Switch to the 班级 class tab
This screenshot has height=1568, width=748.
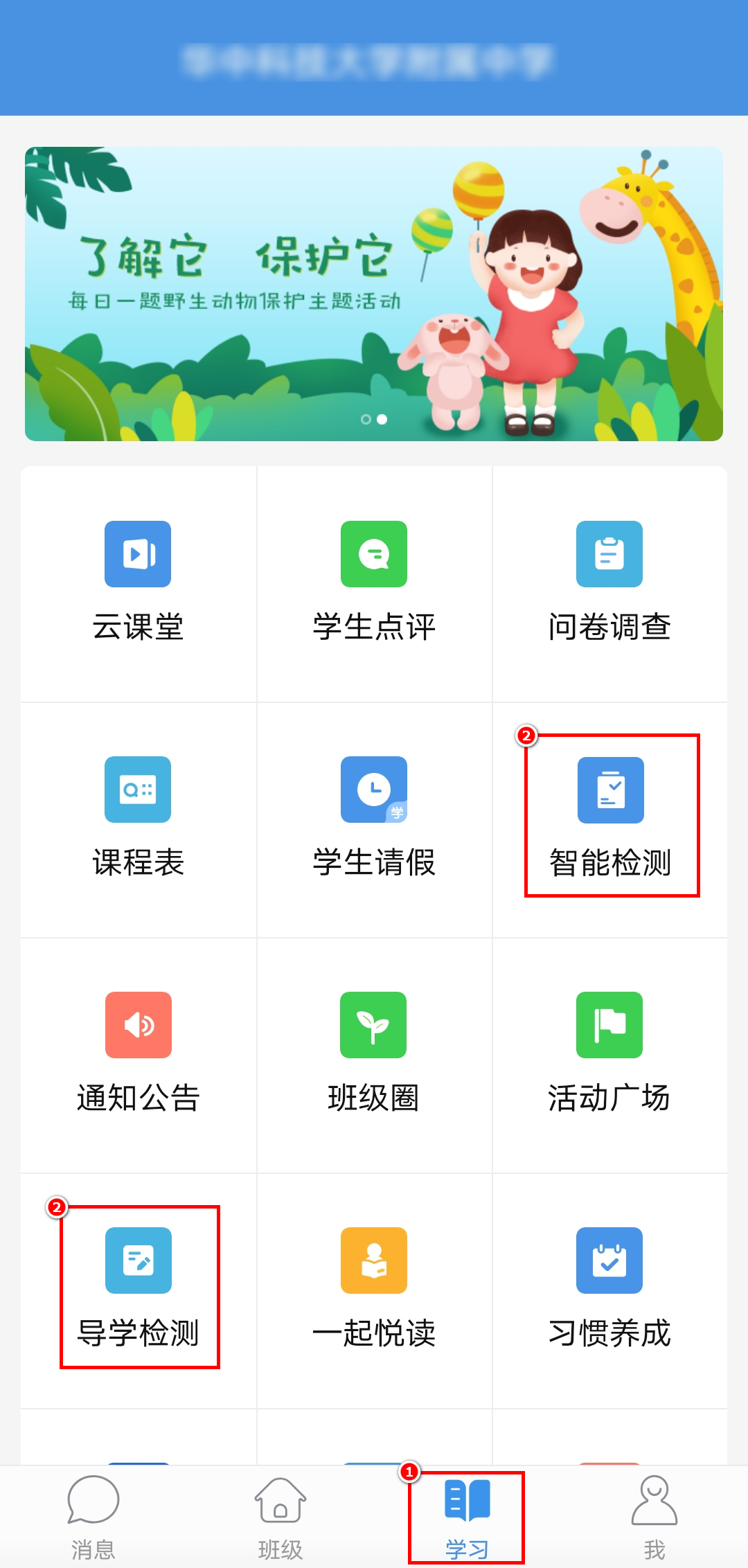pyautogui.click(x=280, y=1517)
